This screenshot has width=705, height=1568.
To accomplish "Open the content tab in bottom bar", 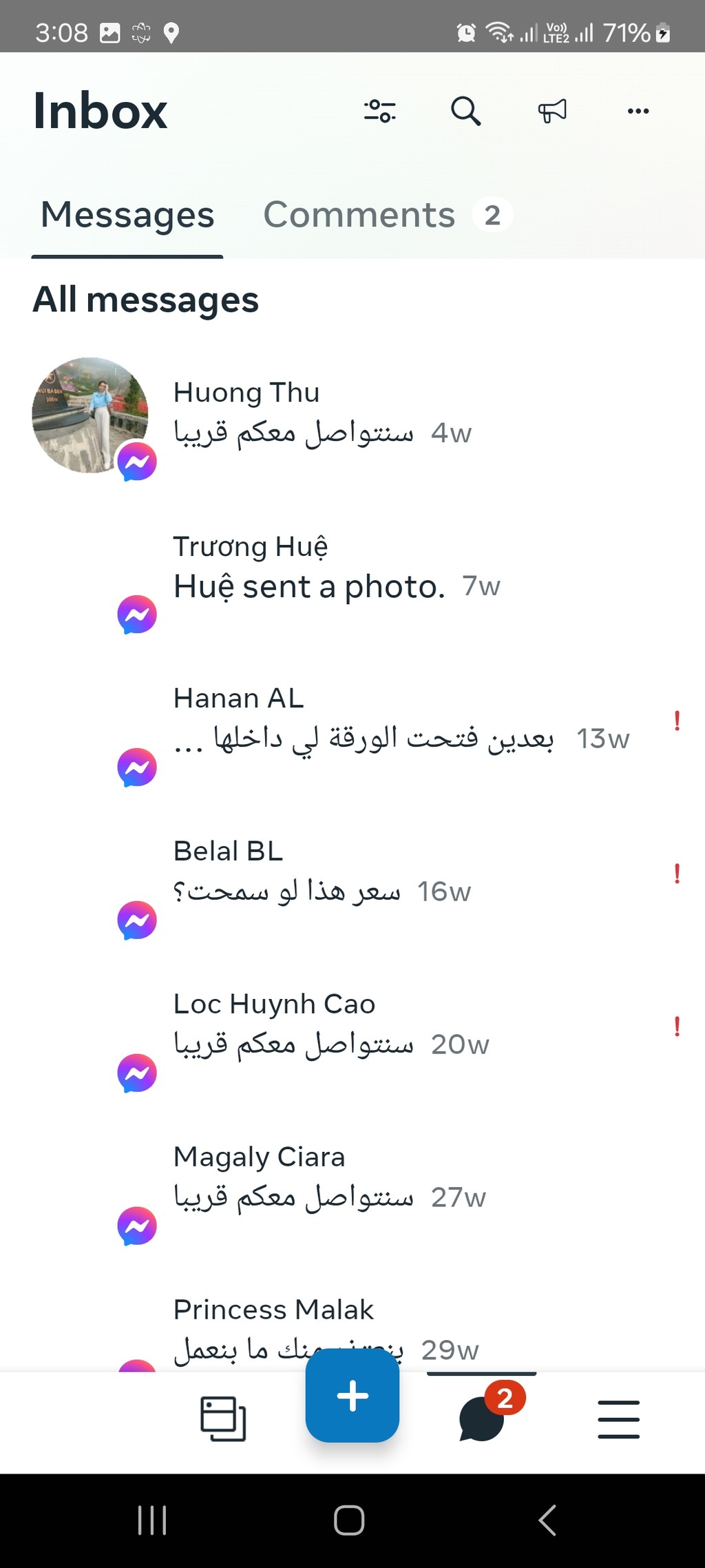I will tap(223, 1419).
